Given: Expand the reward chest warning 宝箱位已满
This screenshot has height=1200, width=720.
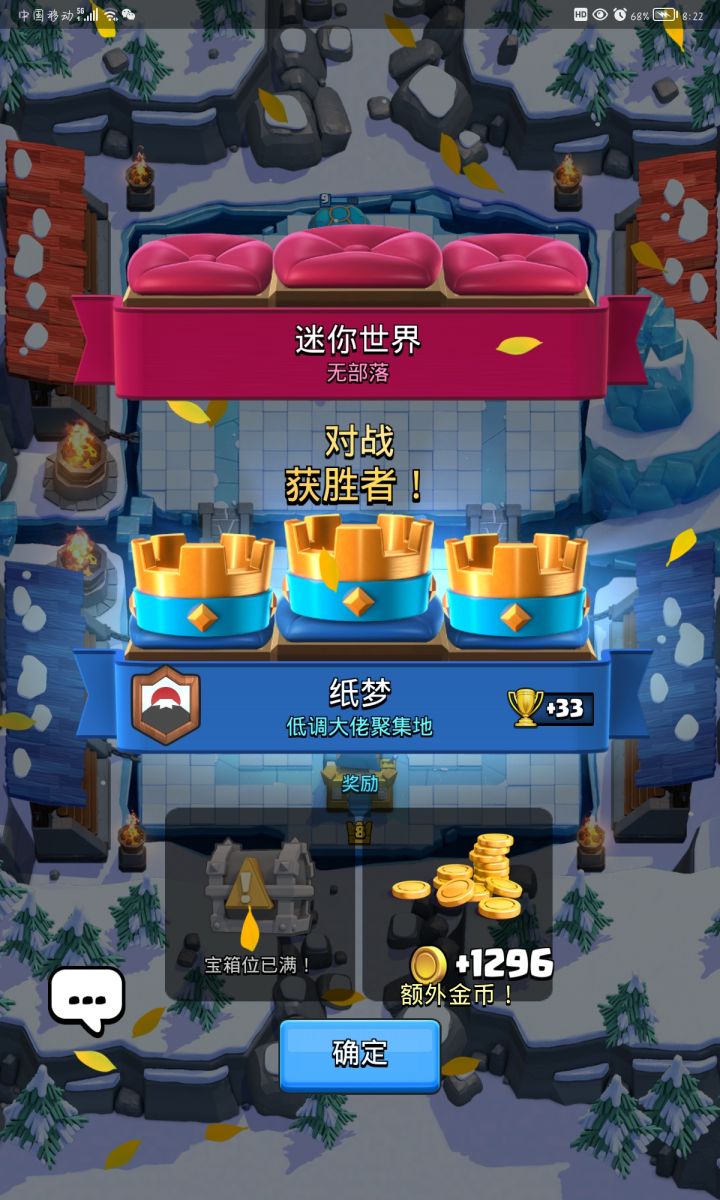Looking at the screenshot, I should (257, 966).
